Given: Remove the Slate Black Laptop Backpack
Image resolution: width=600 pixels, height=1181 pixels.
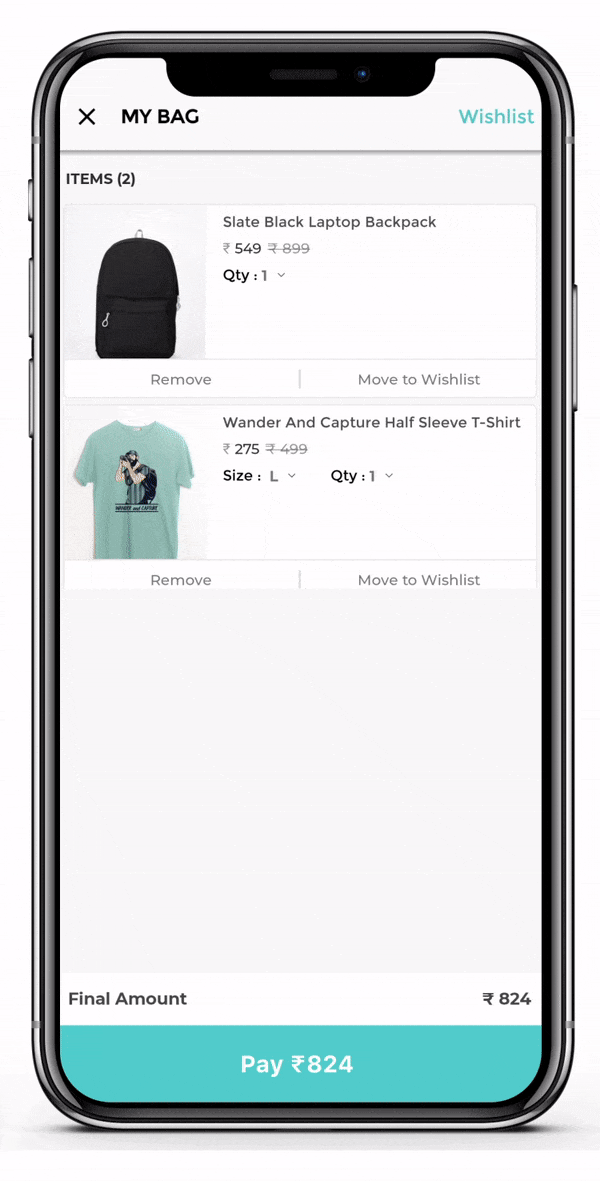Looking at the screenshot, I should (x=181, y=379).
